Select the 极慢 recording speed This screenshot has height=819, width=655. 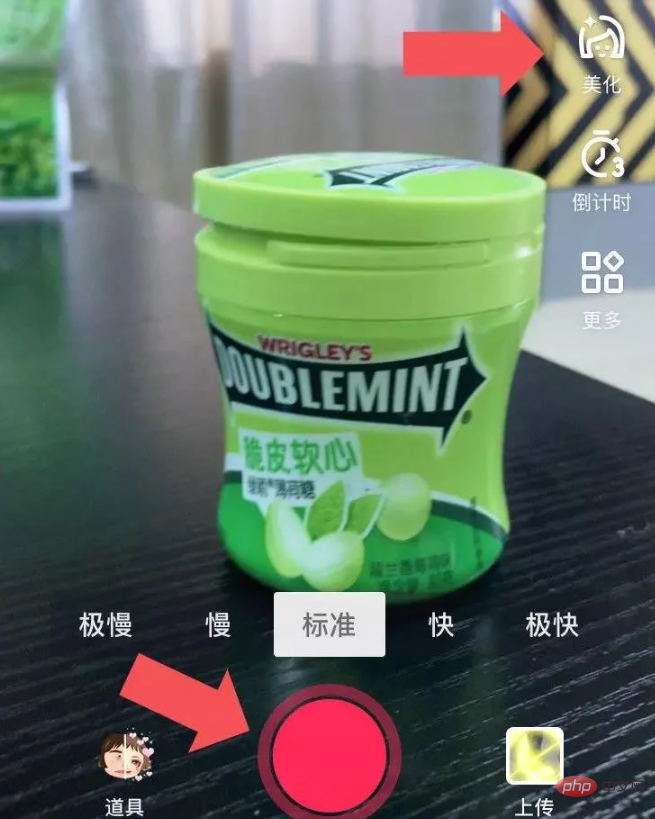pyautogui.click(x=106, y=626)
